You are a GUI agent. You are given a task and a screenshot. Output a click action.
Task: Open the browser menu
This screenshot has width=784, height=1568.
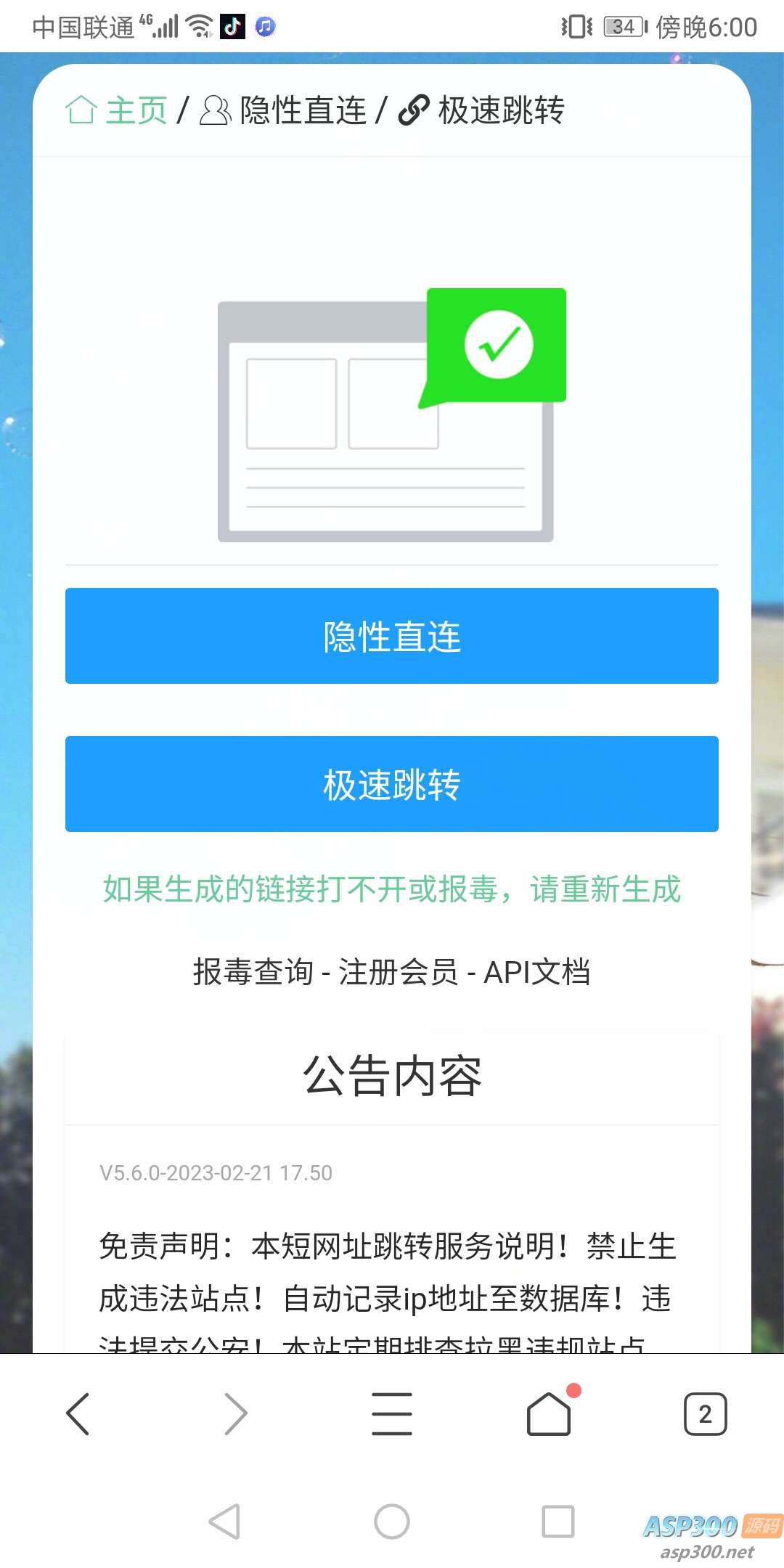tap(392, 1414)
